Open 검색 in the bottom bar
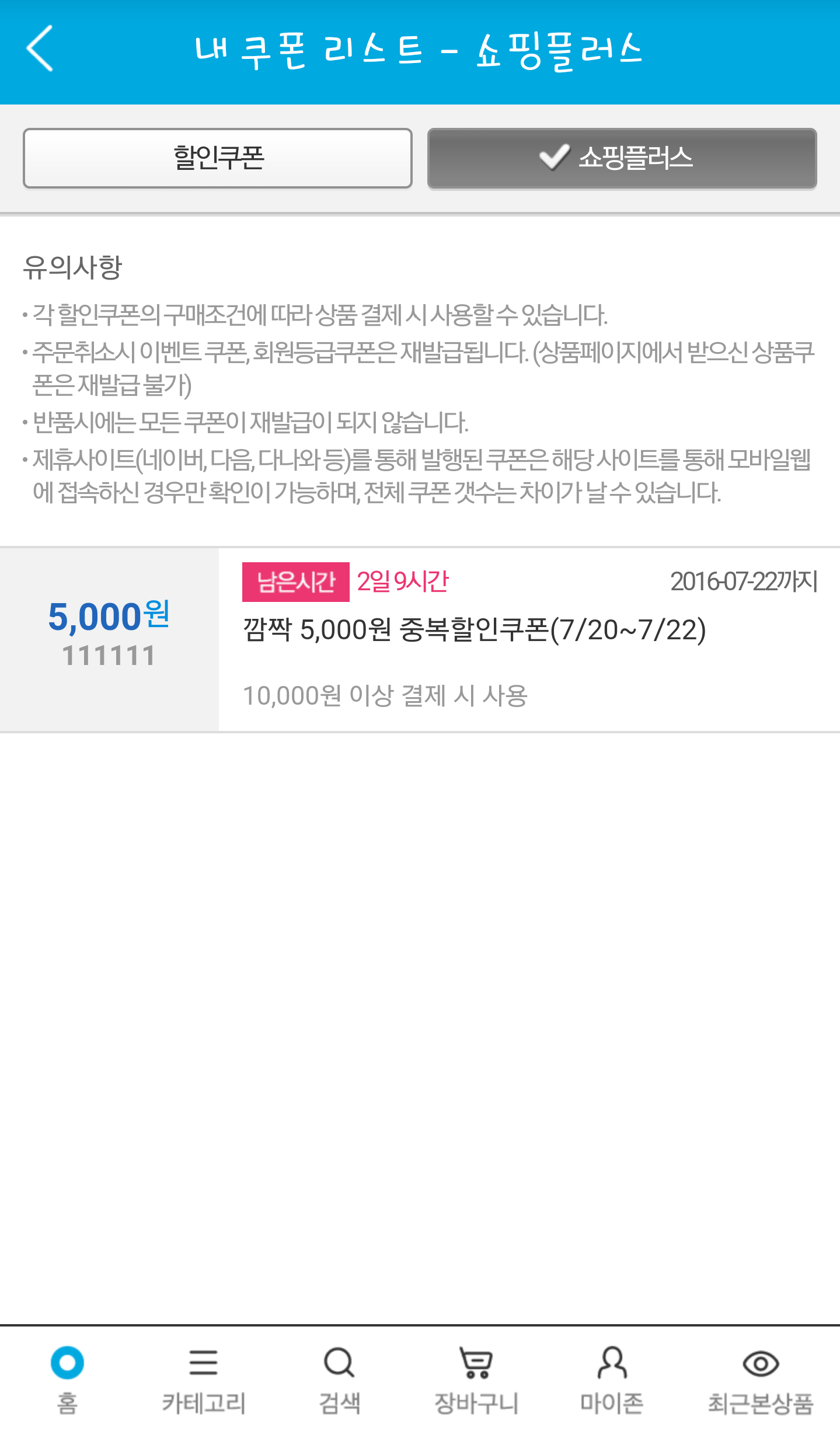 coord(339,1380)
